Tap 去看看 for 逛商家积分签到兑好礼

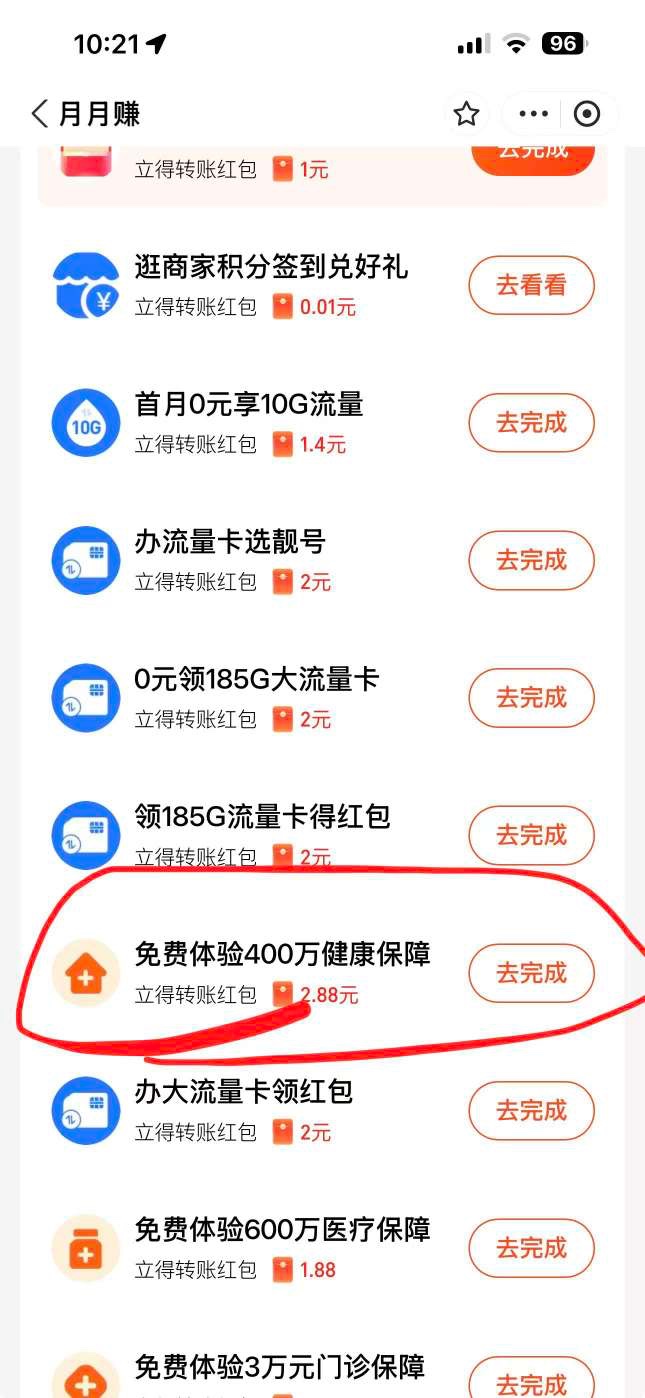[x=531, y=286]
